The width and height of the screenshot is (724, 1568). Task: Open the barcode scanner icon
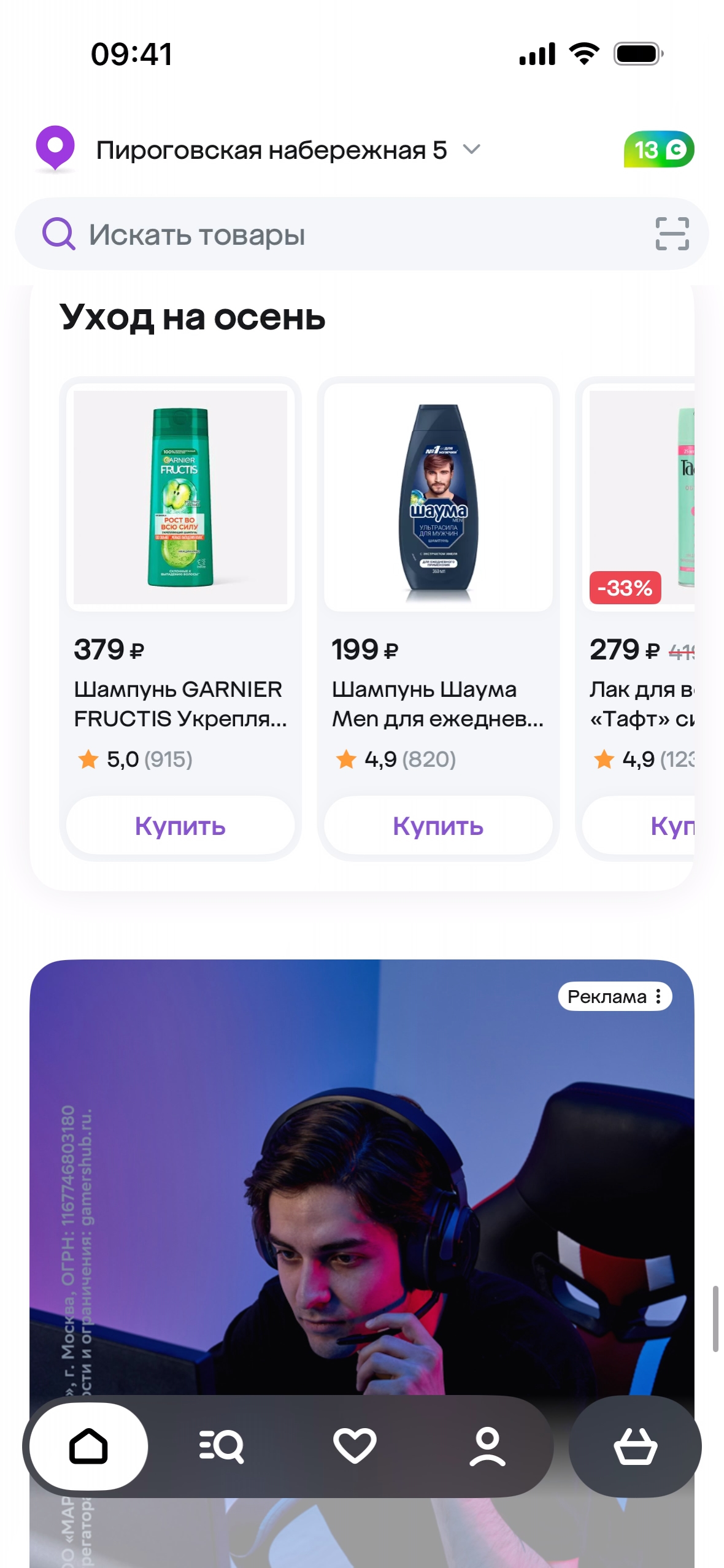coord(672,234)
